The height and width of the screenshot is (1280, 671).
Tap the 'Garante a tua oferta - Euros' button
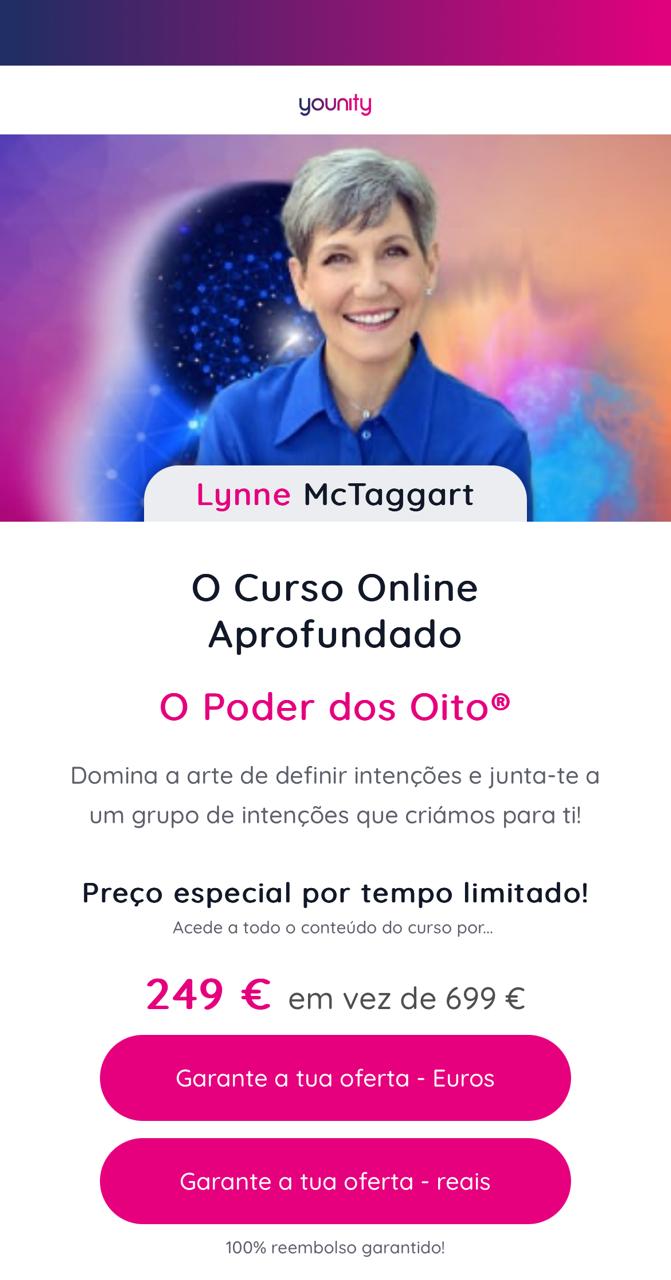click(335, 1078)
